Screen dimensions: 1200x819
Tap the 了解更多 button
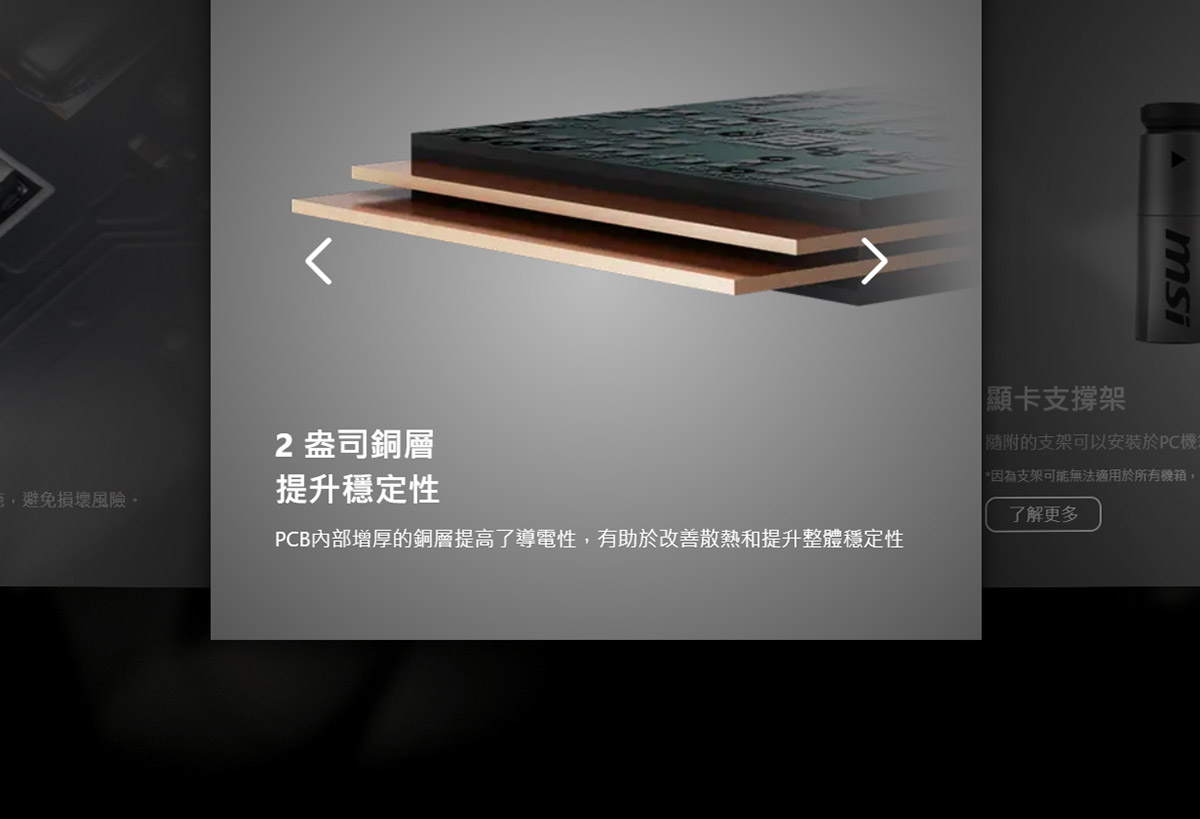pos(1043,514)
